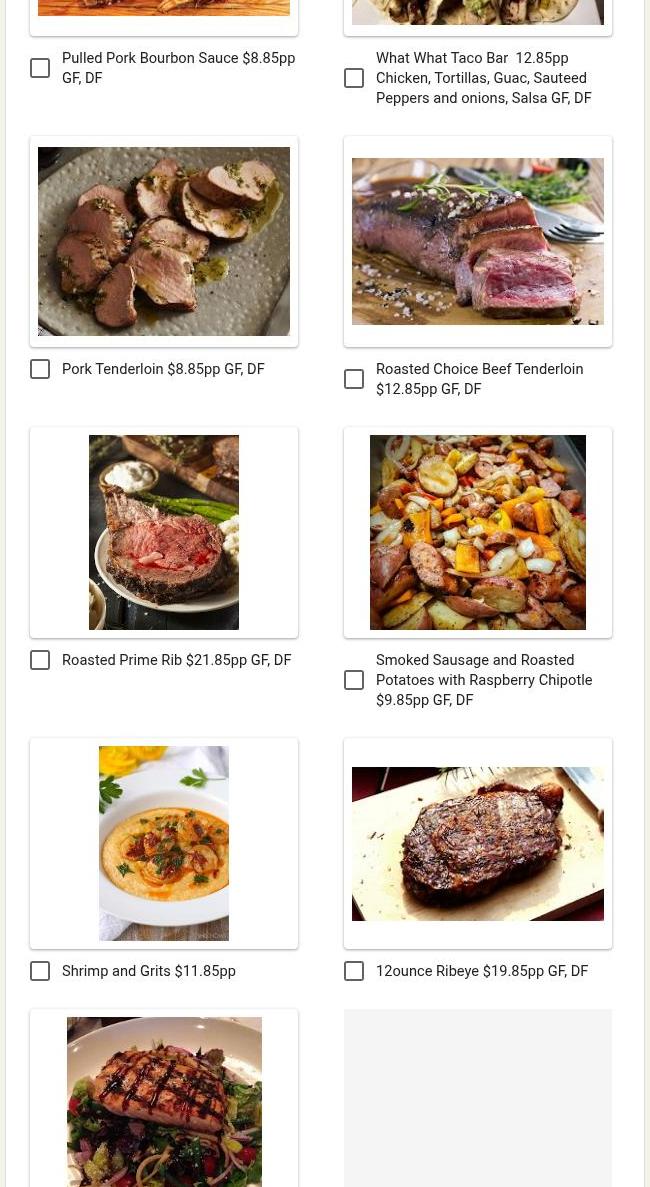Choose Roasted Choice Beef Tenderloin option
This screenshot has width=650, height=1187.
[x=354, y=379]
